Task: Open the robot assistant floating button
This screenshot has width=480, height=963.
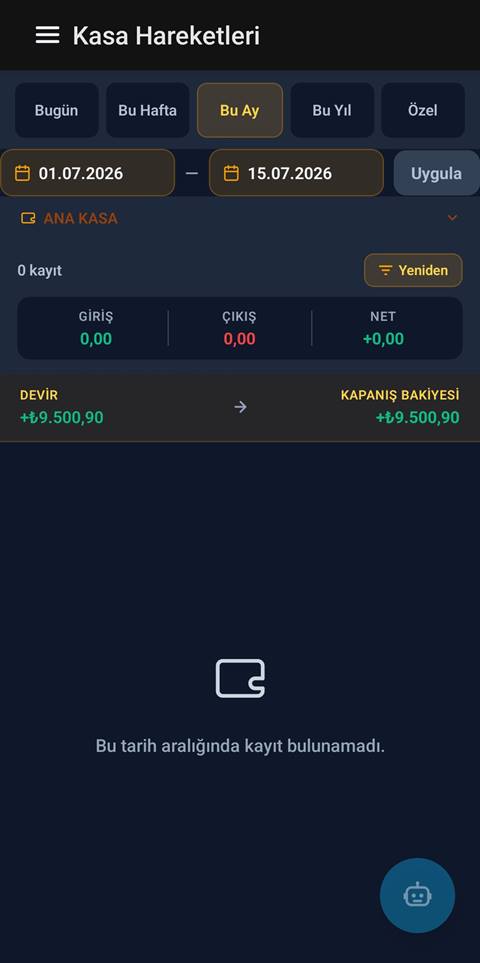Action: (417, 895)
